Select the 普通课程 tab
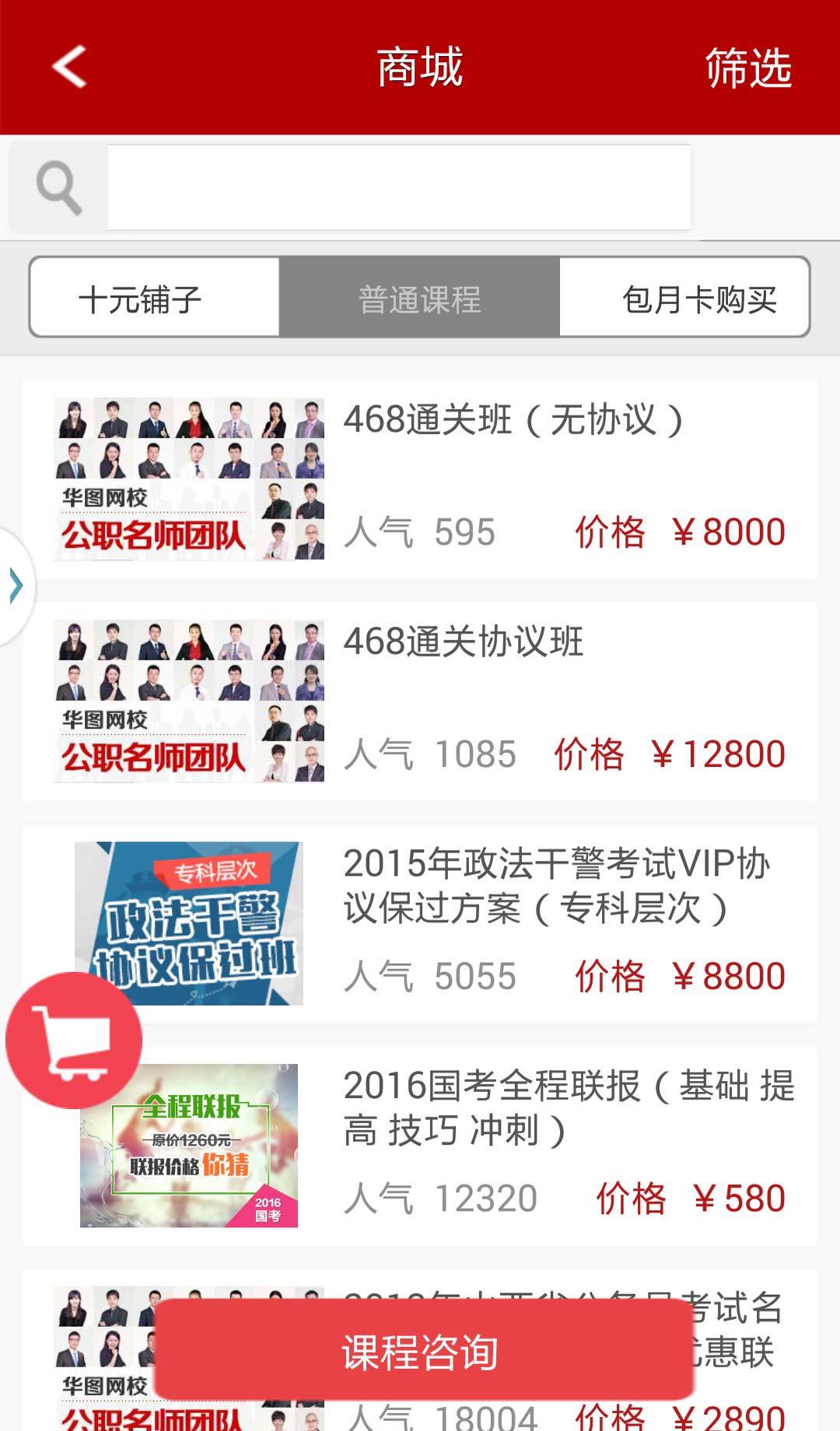 click(419, 298)
